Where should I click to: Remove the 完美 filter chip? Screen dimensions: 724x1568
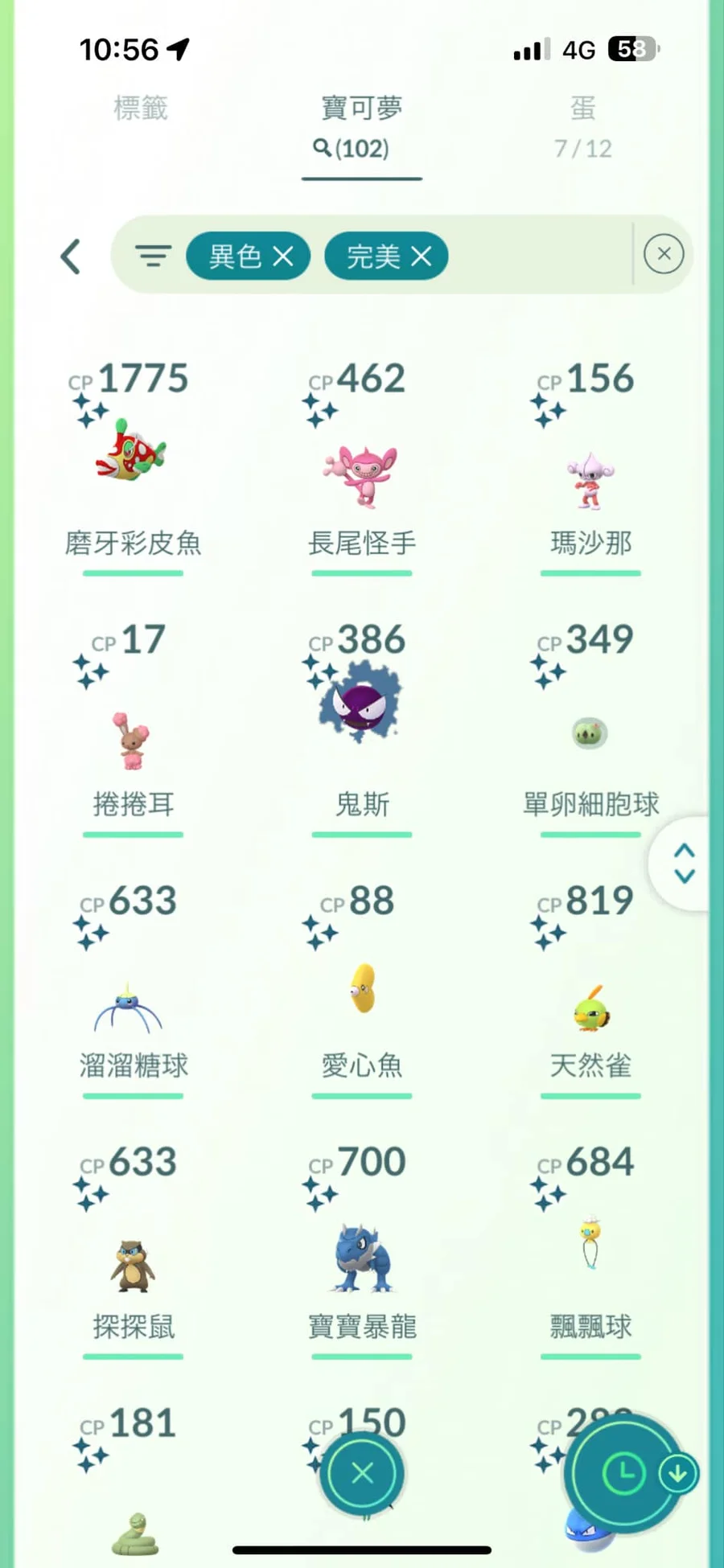[421, 257]
